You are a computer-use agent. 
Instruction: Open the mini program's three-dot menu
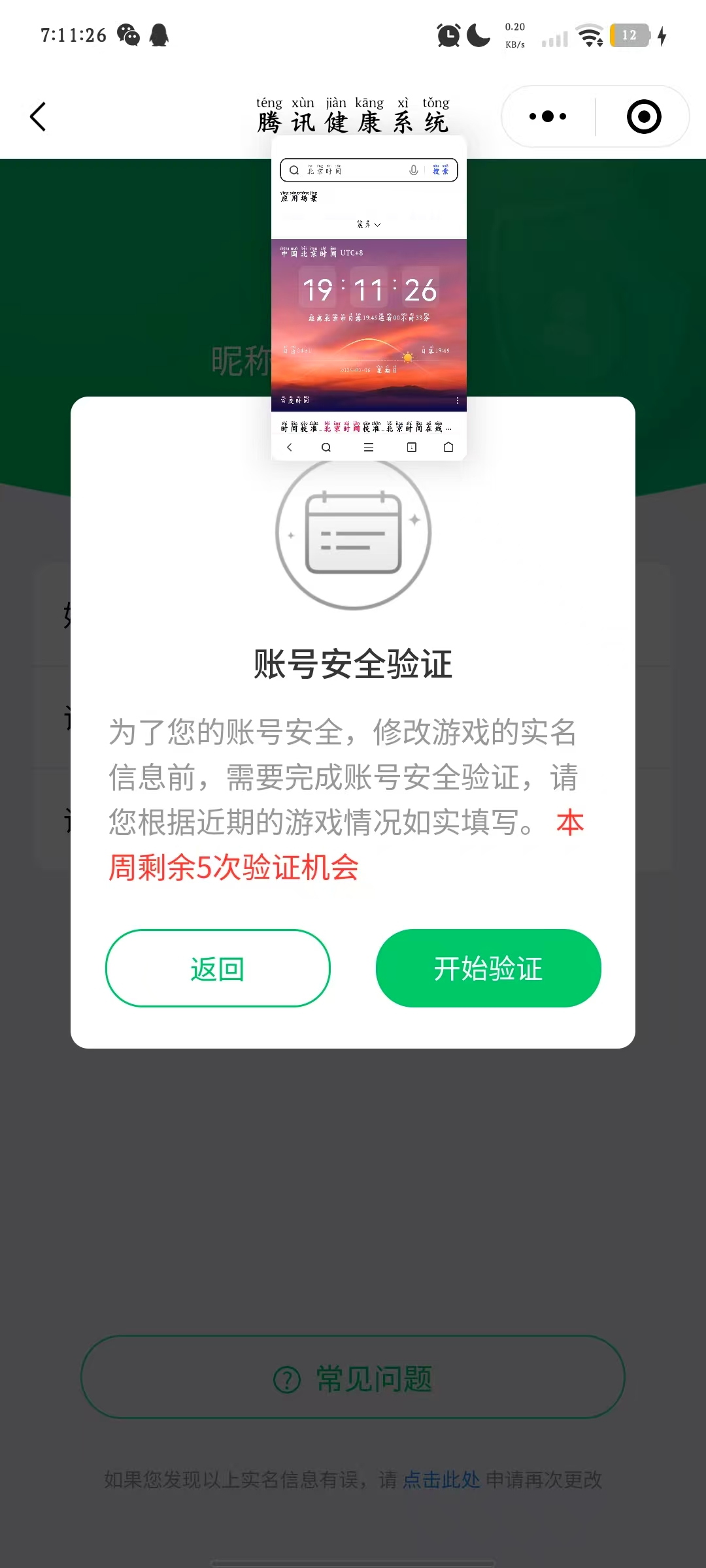click(x=548, y=117)
